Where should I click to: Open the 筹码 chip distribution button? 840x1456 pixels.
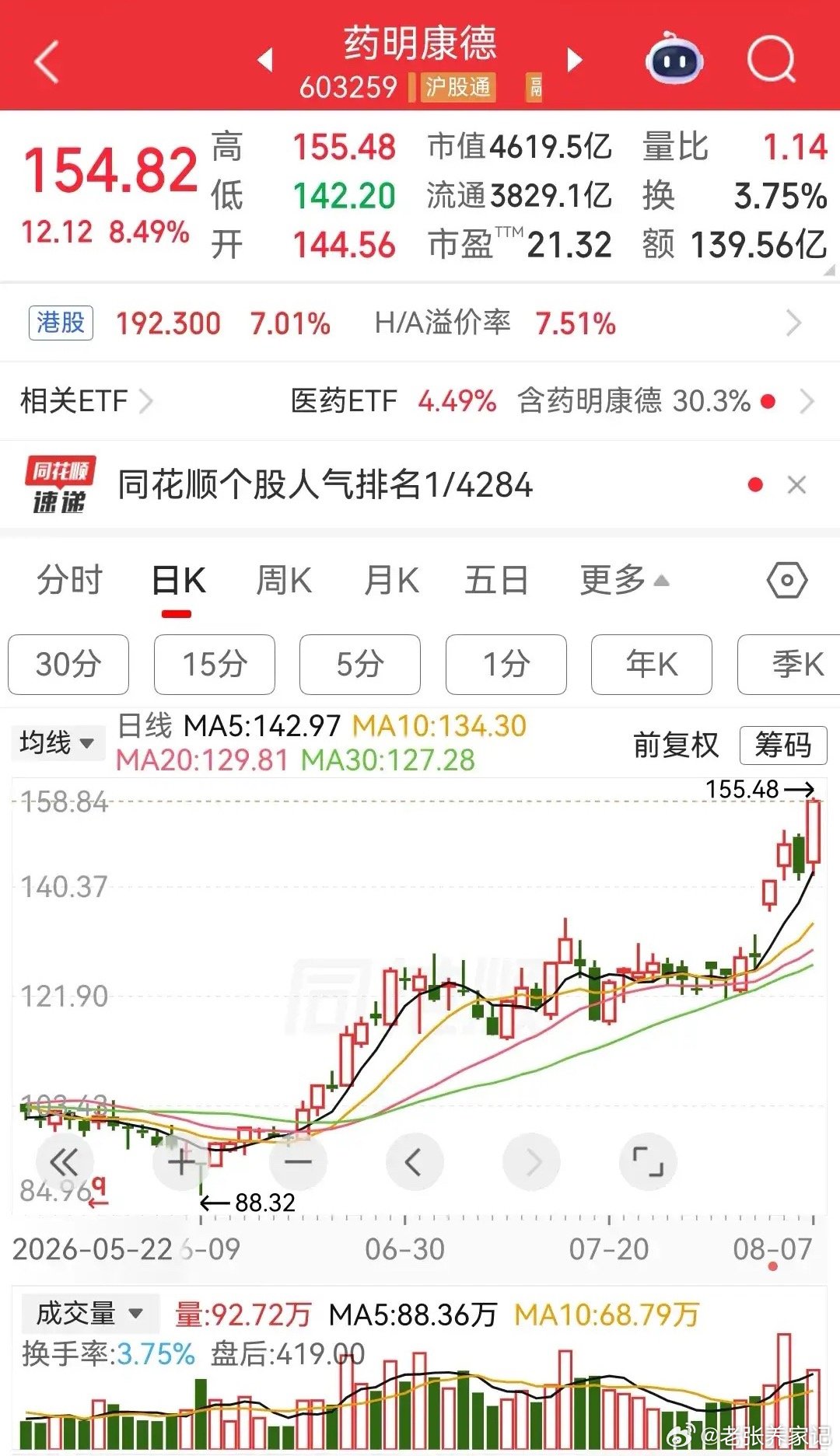point(782,745)
